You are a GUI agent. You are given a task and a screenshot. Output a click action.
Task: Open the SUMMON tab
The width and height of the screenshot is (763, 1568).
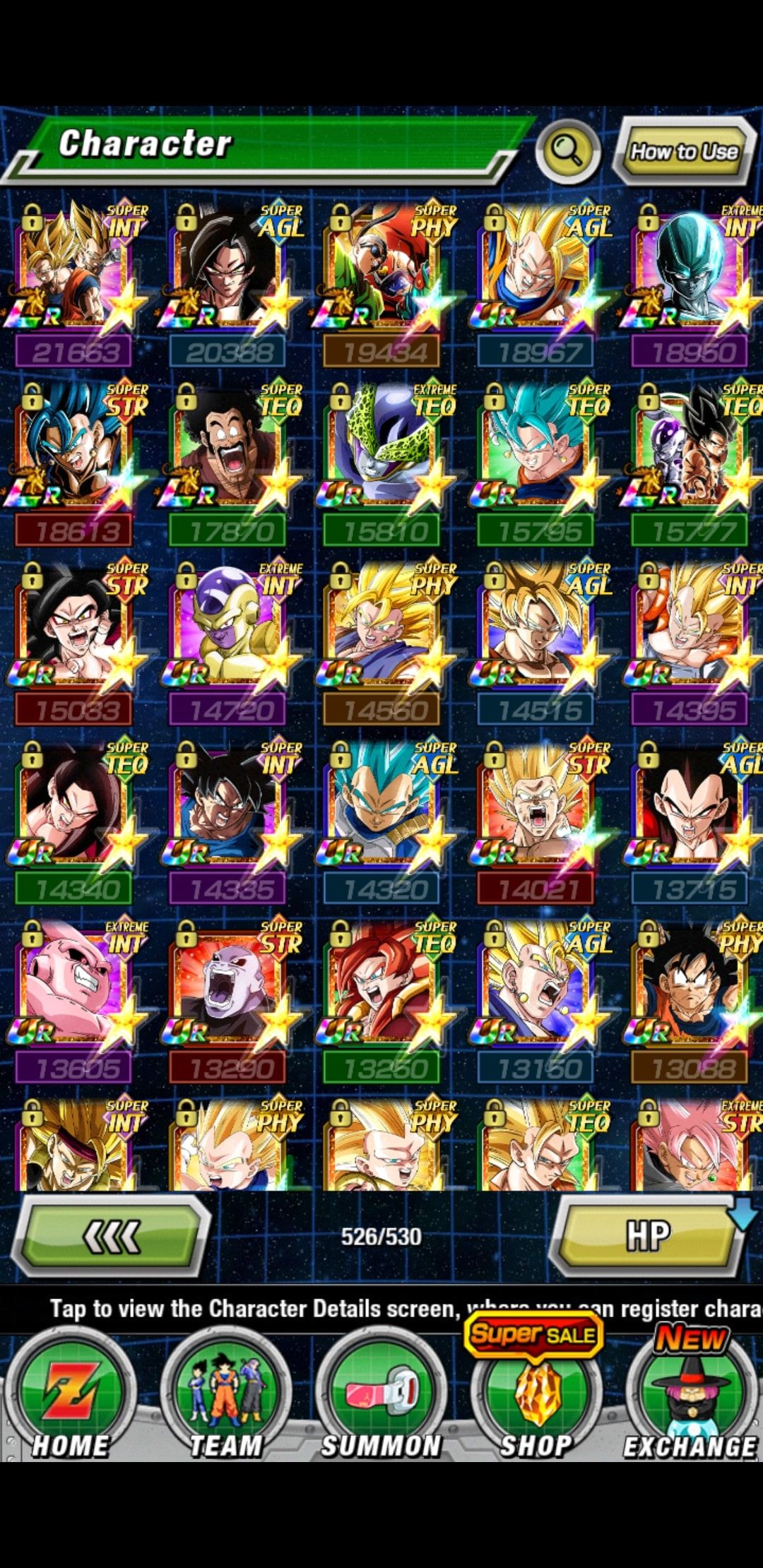tap(381, 1395)
